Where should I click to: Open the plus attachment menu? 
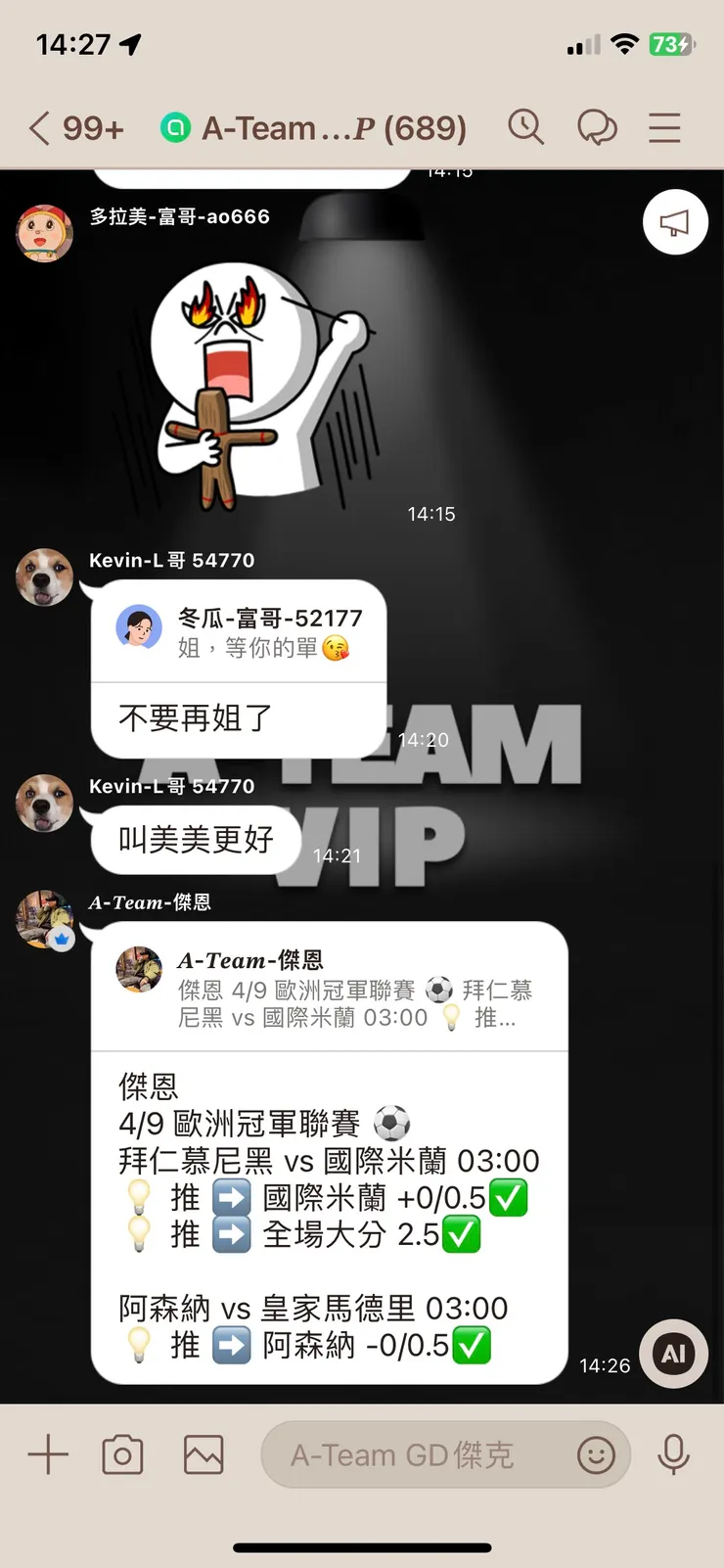tap(48, 1454)
